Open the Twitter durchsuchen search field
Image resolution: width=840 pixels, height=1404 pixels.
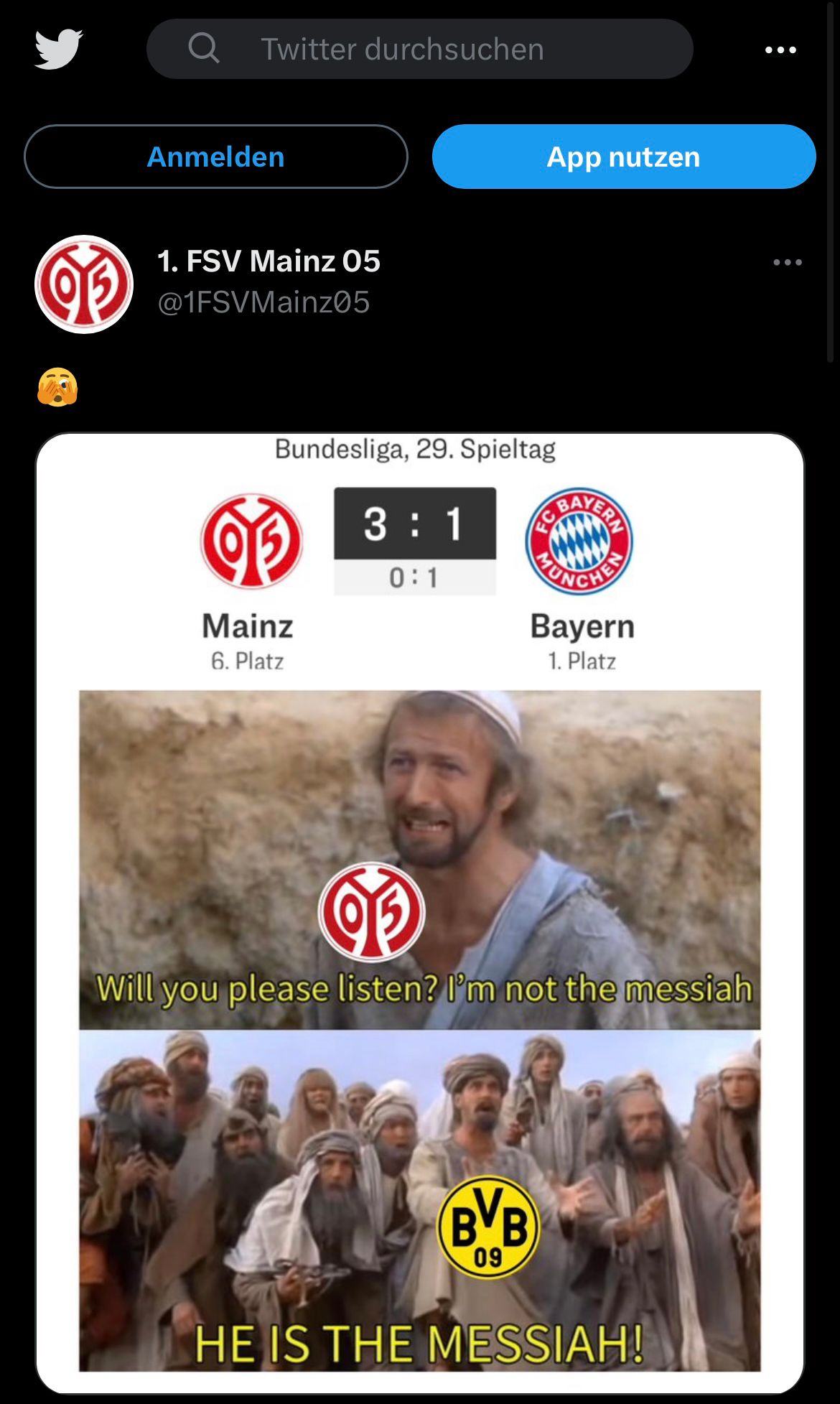coord(419,49)
